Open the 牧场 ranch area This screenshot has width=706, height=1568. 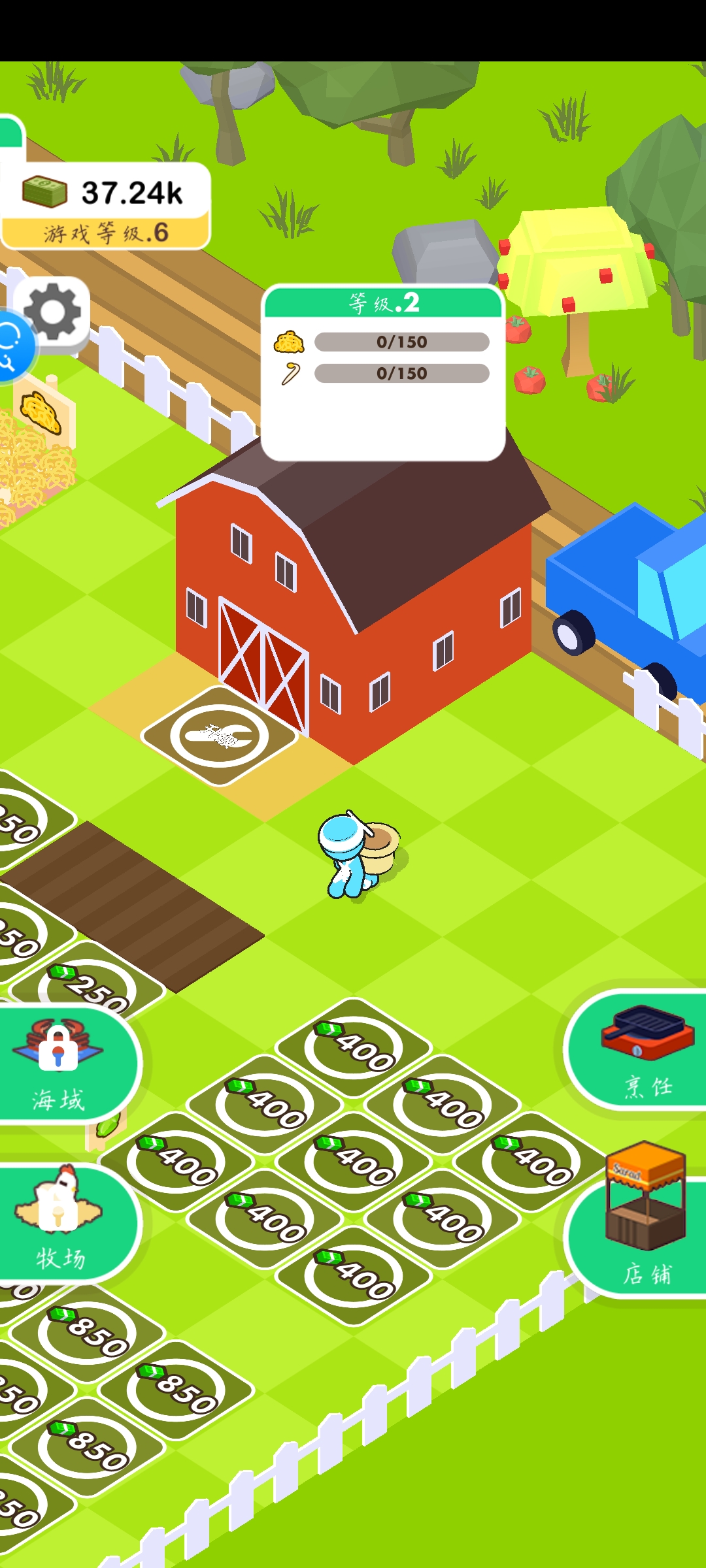pyautogui.click(x=62, y=1223)
